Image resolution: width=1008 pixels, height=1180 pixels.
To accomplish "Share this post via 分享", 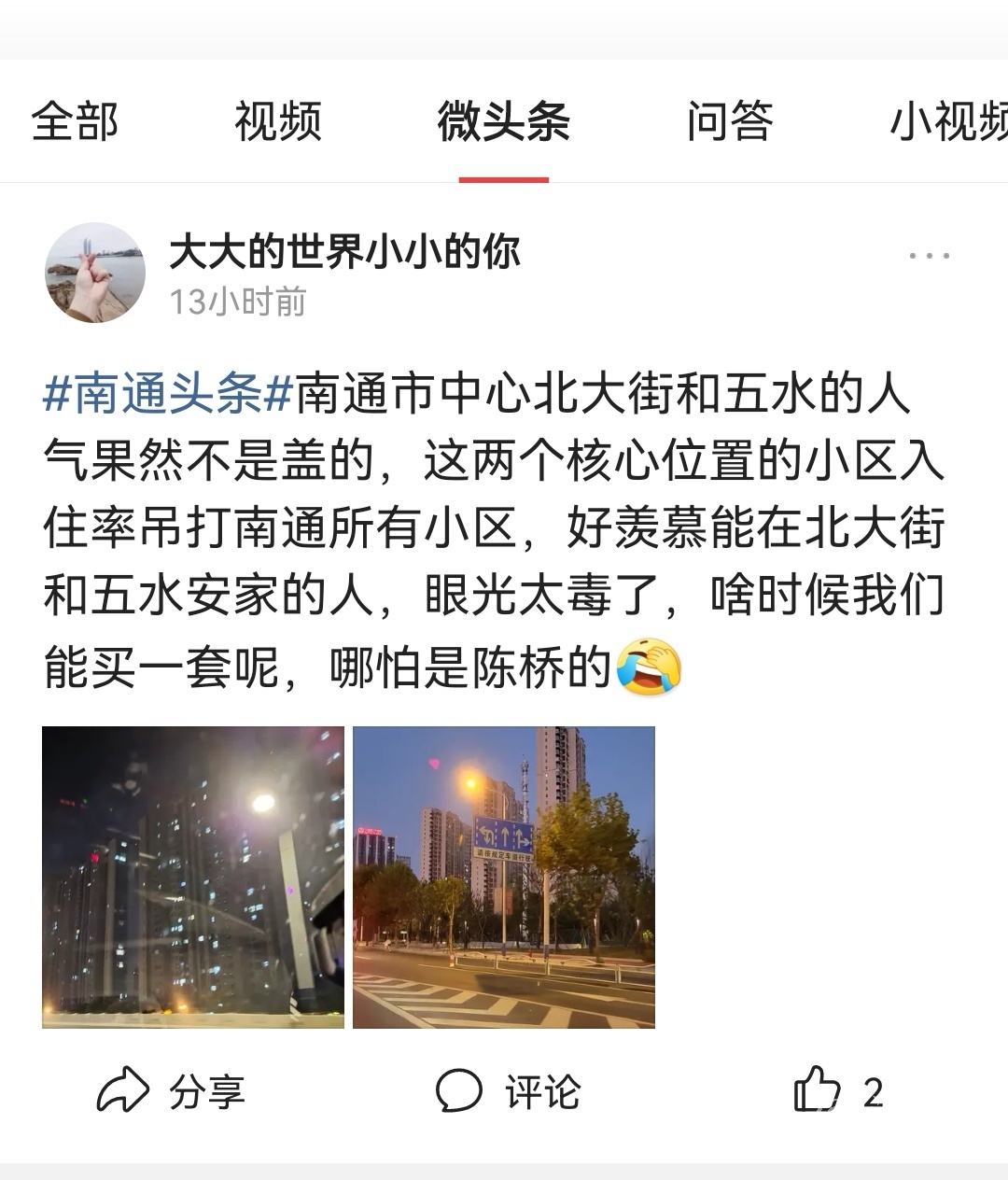I will coord(172,1090).
